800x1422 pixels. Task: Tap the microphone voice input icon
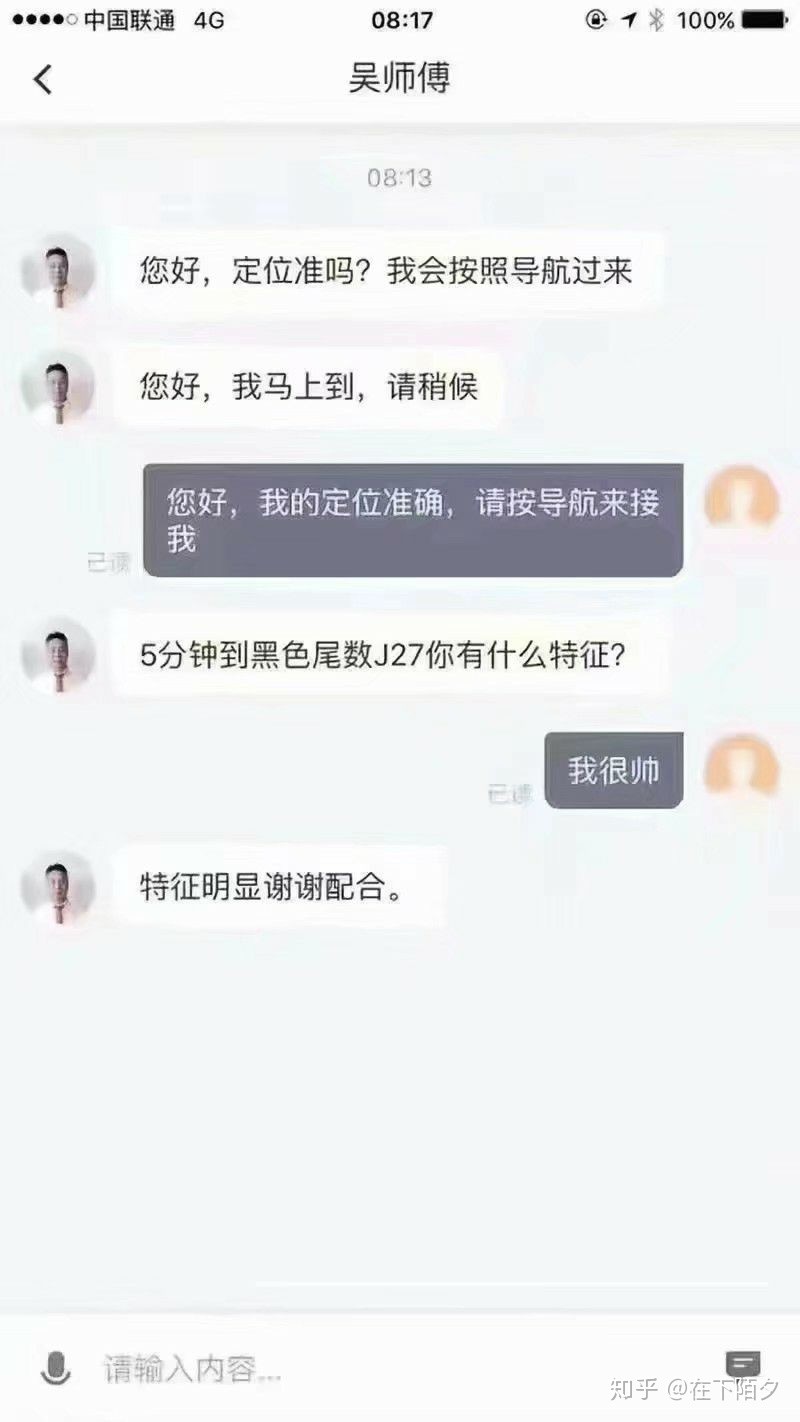(x=55, y=1368)
